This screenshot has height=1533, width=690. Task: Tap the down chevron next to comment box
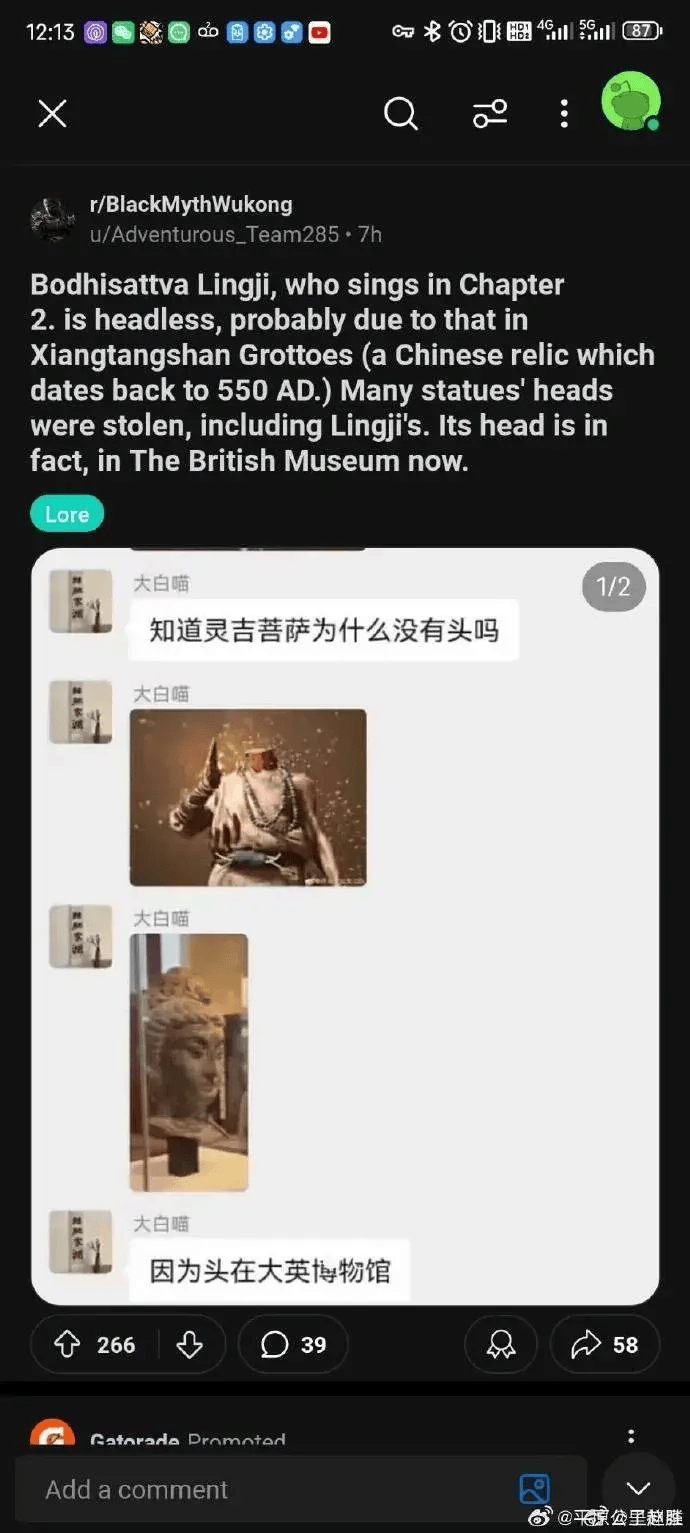point(638,1488)
